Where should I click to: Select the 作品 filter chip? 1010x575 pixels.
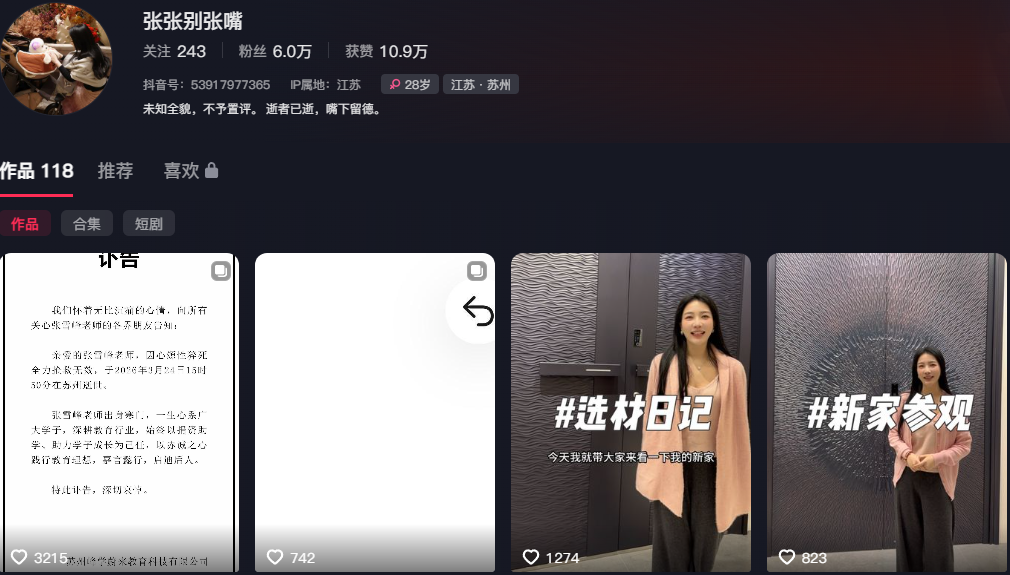(x=25, y=224)
